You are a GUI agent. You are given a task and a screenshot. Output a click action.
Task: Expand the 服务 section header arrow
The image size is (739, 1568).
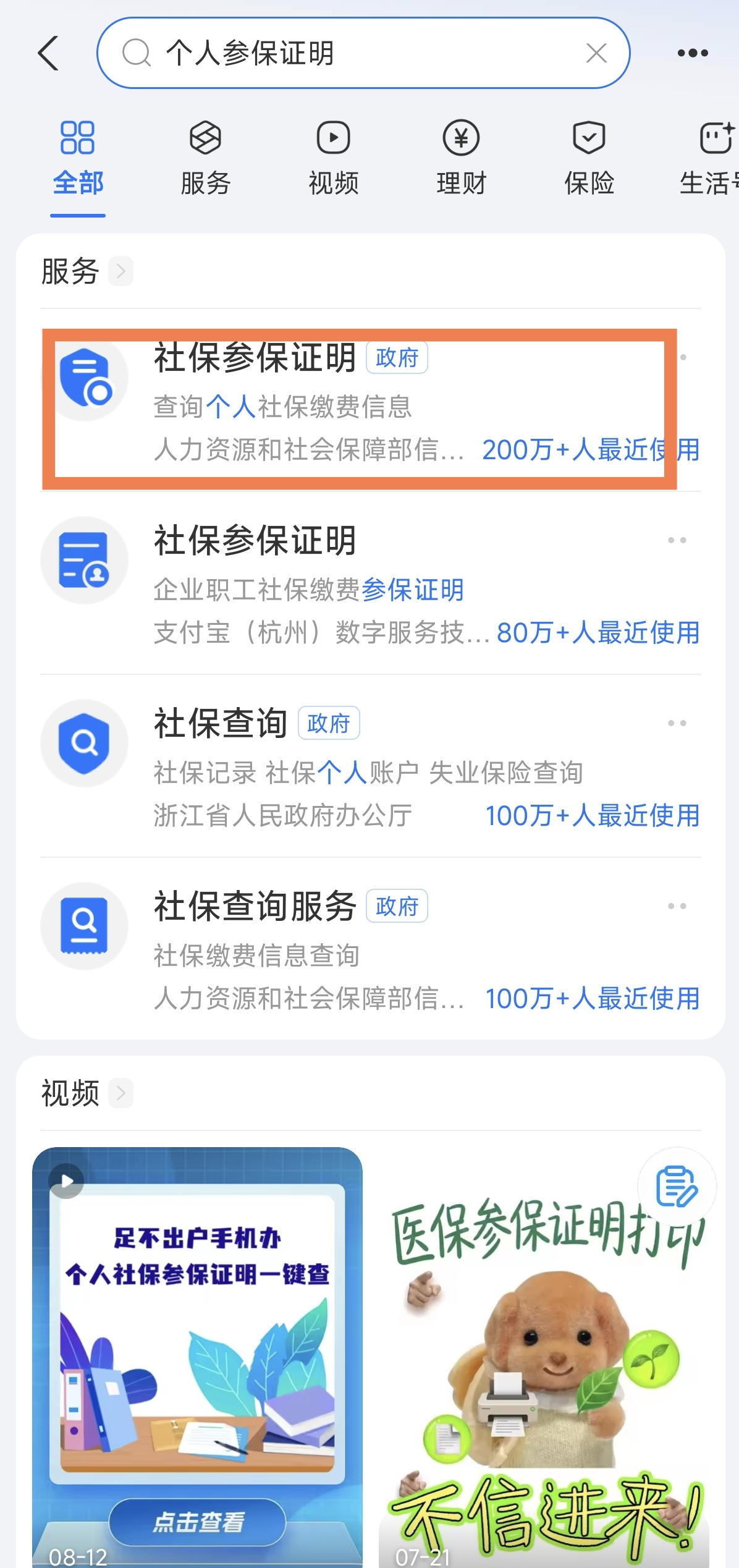coord(121,271)
